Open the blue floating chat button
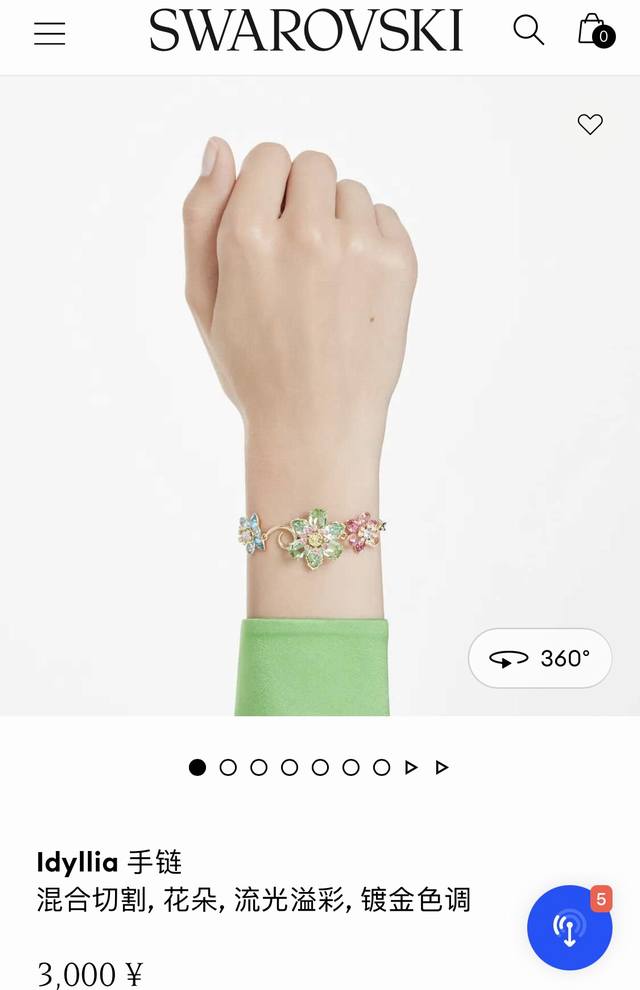This screenshot has width=640, height=990. click(569, 927)
